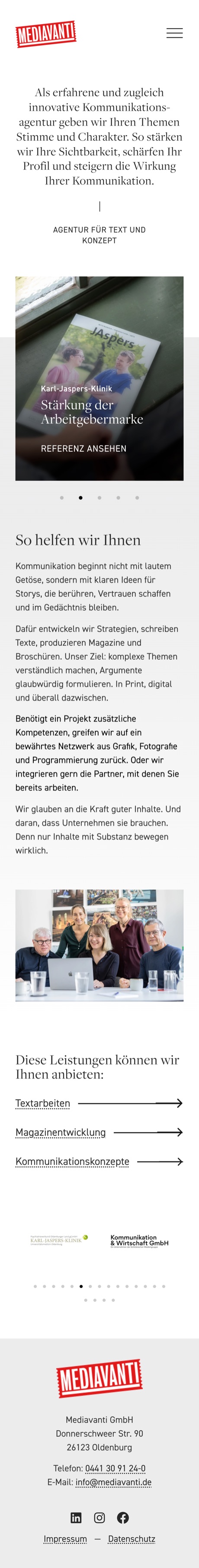Open the Kommunikation & Wirtschaft GmbH logo
Image resolution: width=199 pixels, height=1568 pixels.
click(x=139, y=1241)
